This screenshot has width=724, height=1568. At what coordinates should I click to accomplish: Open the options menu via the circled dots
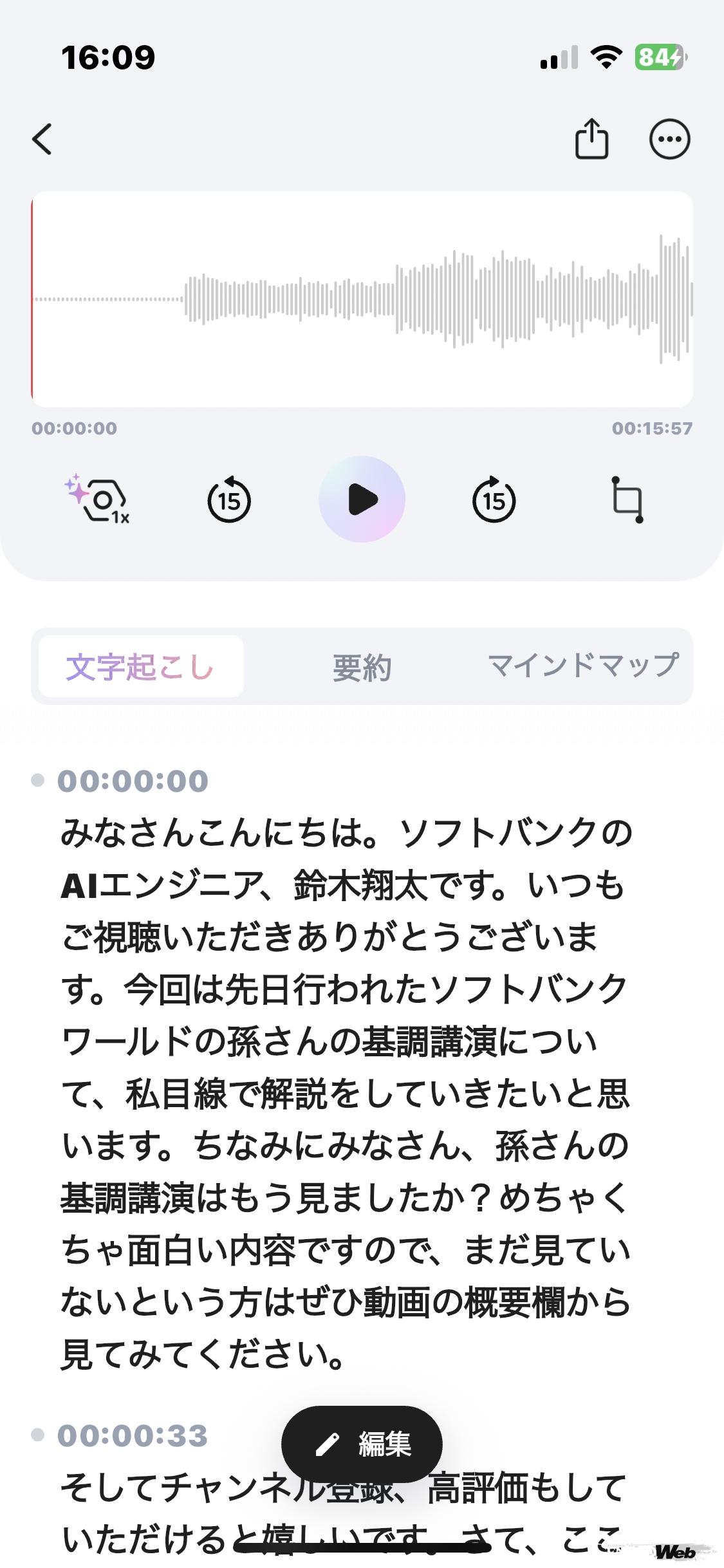click(x=669, y=139)
